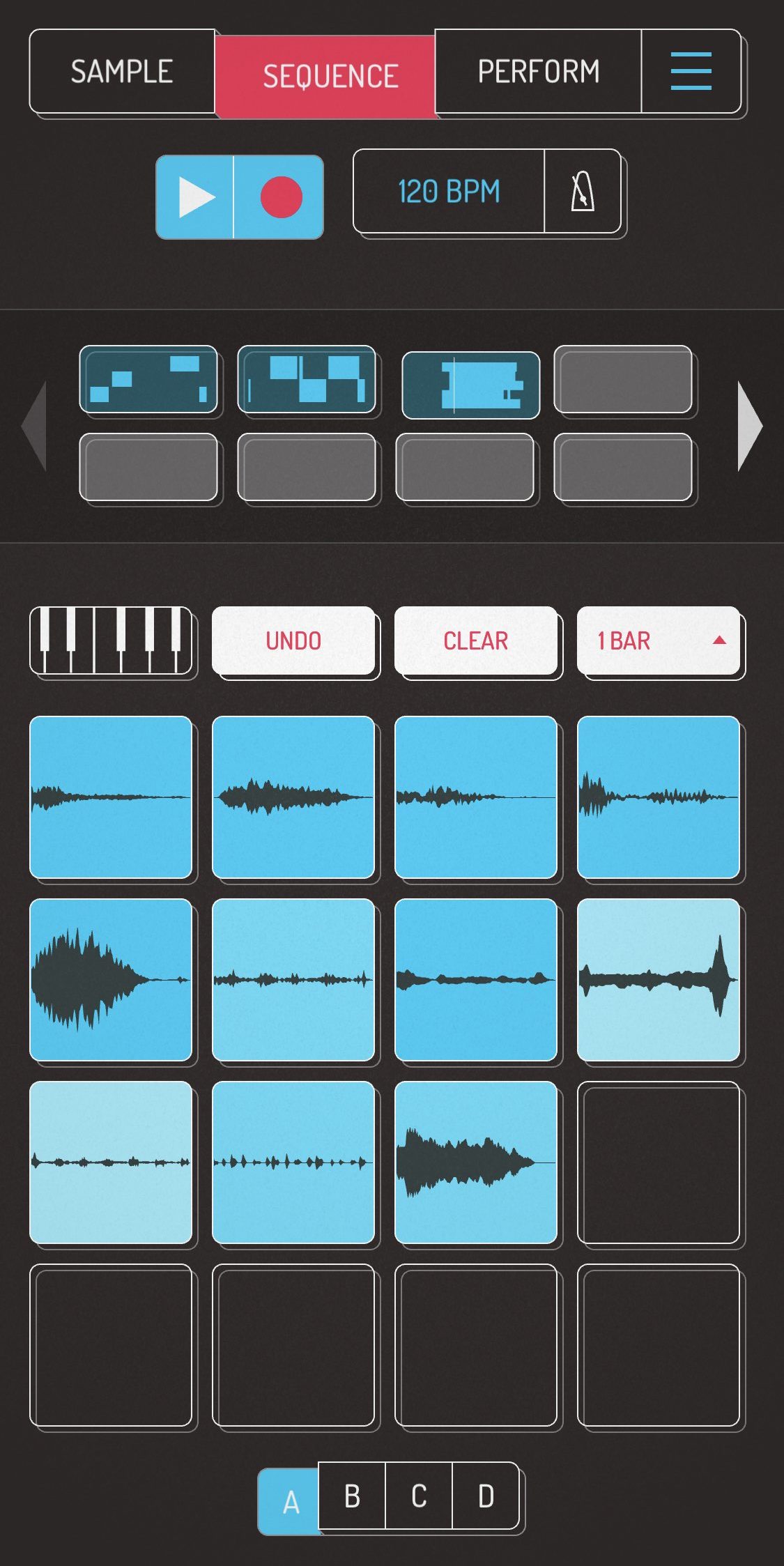Start sequence playback
This screenshot has width=784, height=1566.
[195, 197]
